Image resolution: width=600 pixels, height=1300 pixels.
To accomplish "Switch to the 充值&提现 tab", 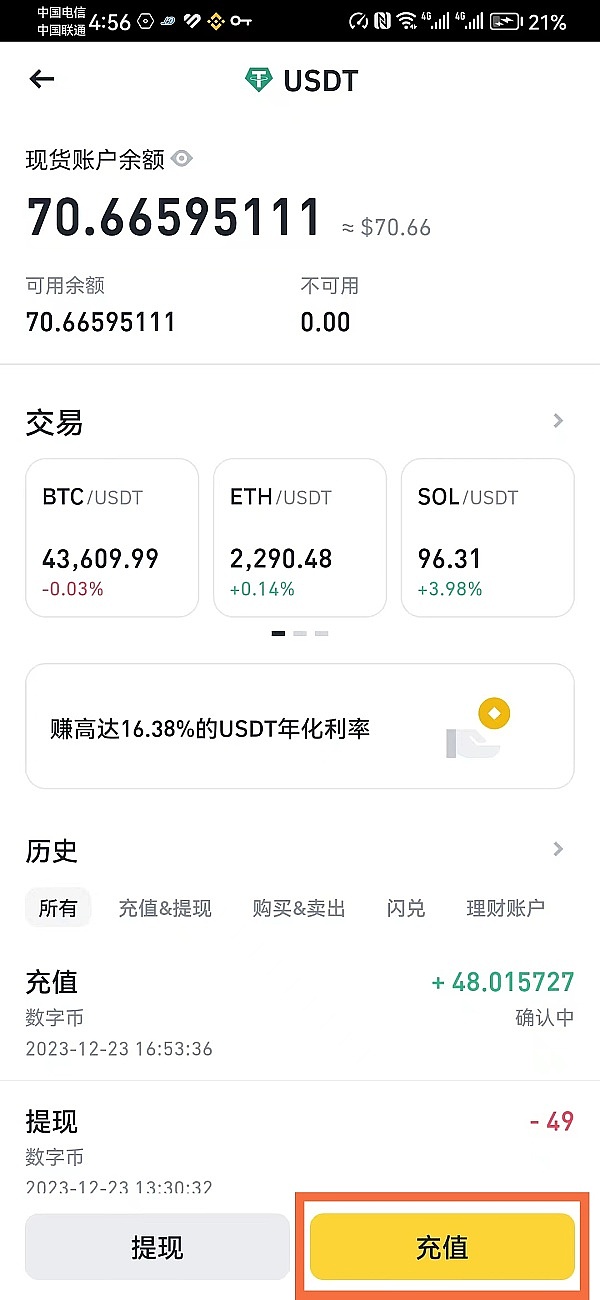I will (165, 908).
